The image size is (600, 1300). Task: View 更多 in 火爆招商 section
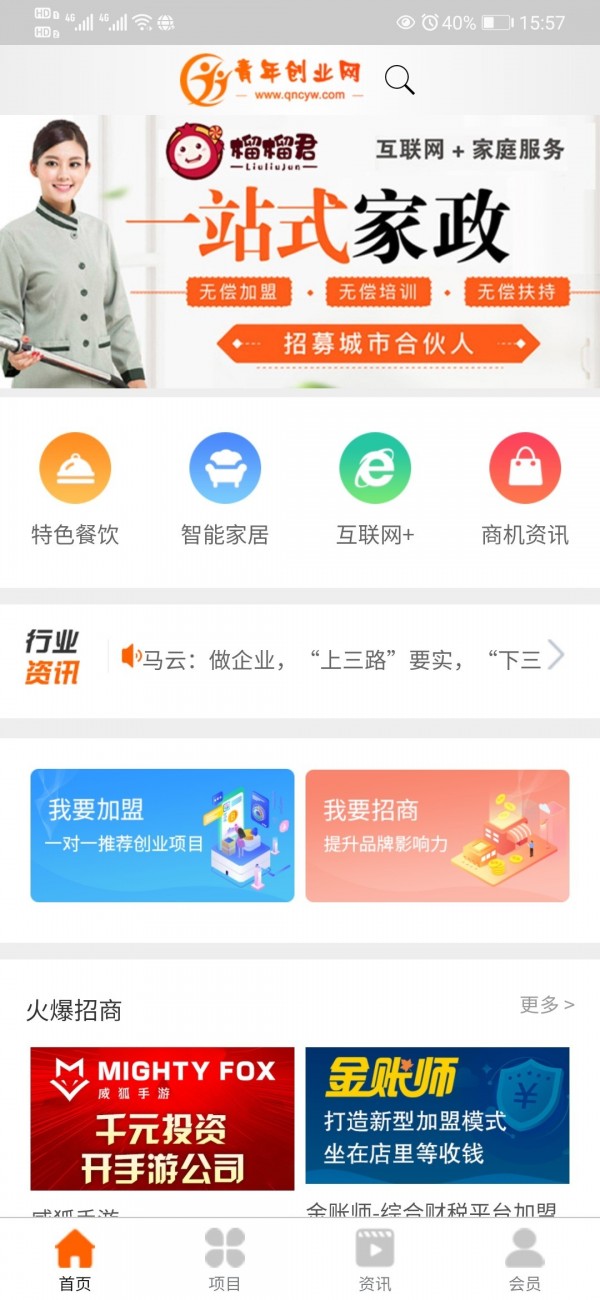pyautogui.click(x=546, y=1005)
